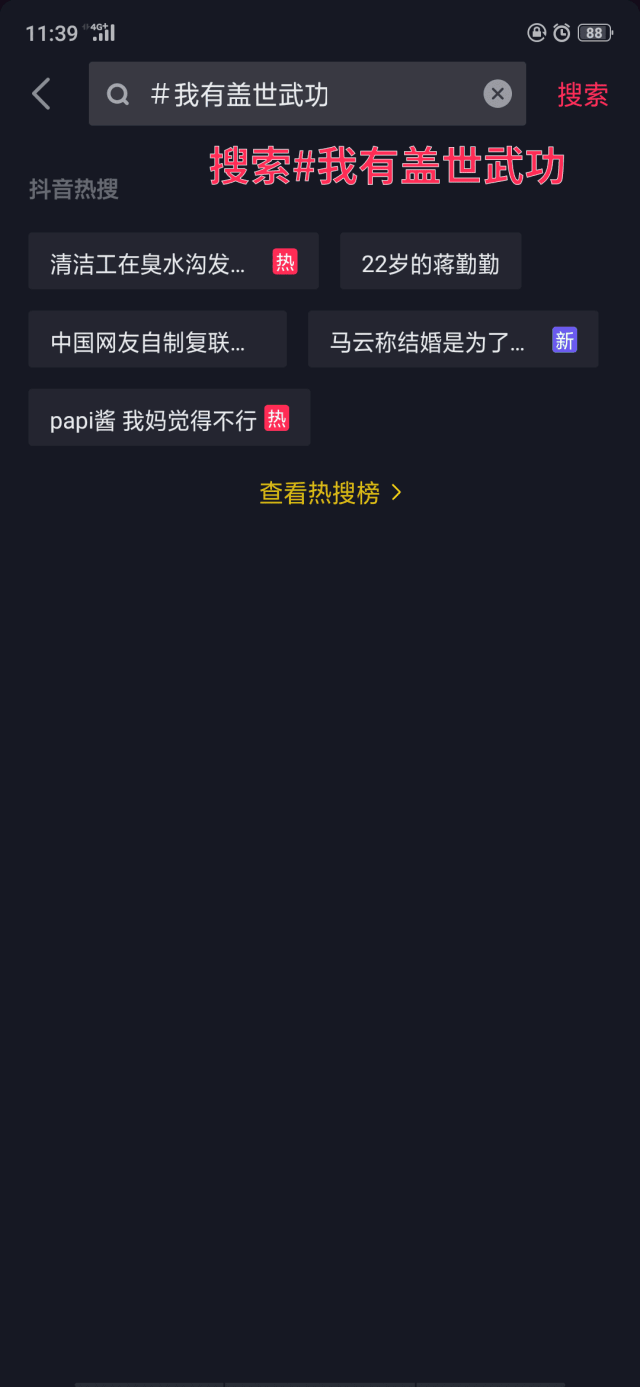Open hot search 清洁工在臭水沟发…
The width and height of the screenshot is (640, 1387).
173,262
